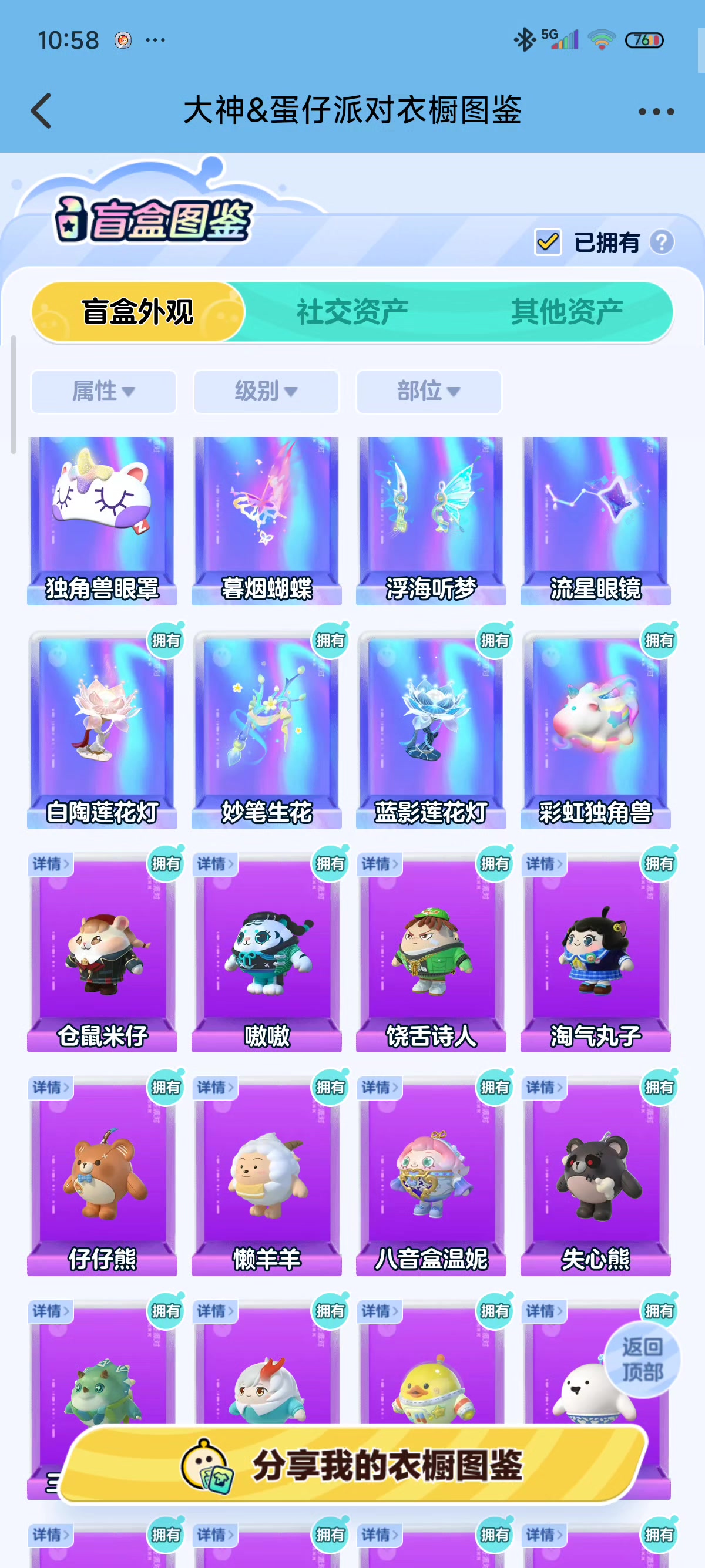Switch to the 其他资产 tab
Viewport: 705px width, 1568px height.
[566, 312]
